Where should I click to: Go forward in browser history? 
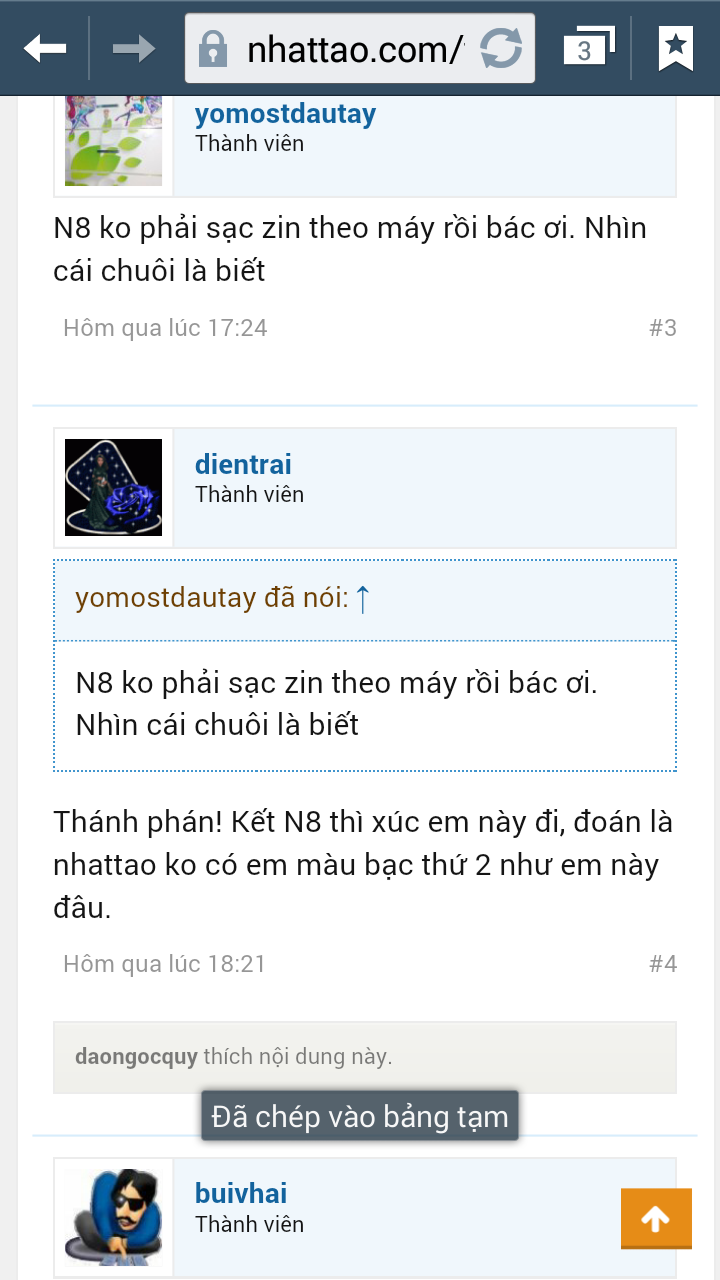click(133, 47)
